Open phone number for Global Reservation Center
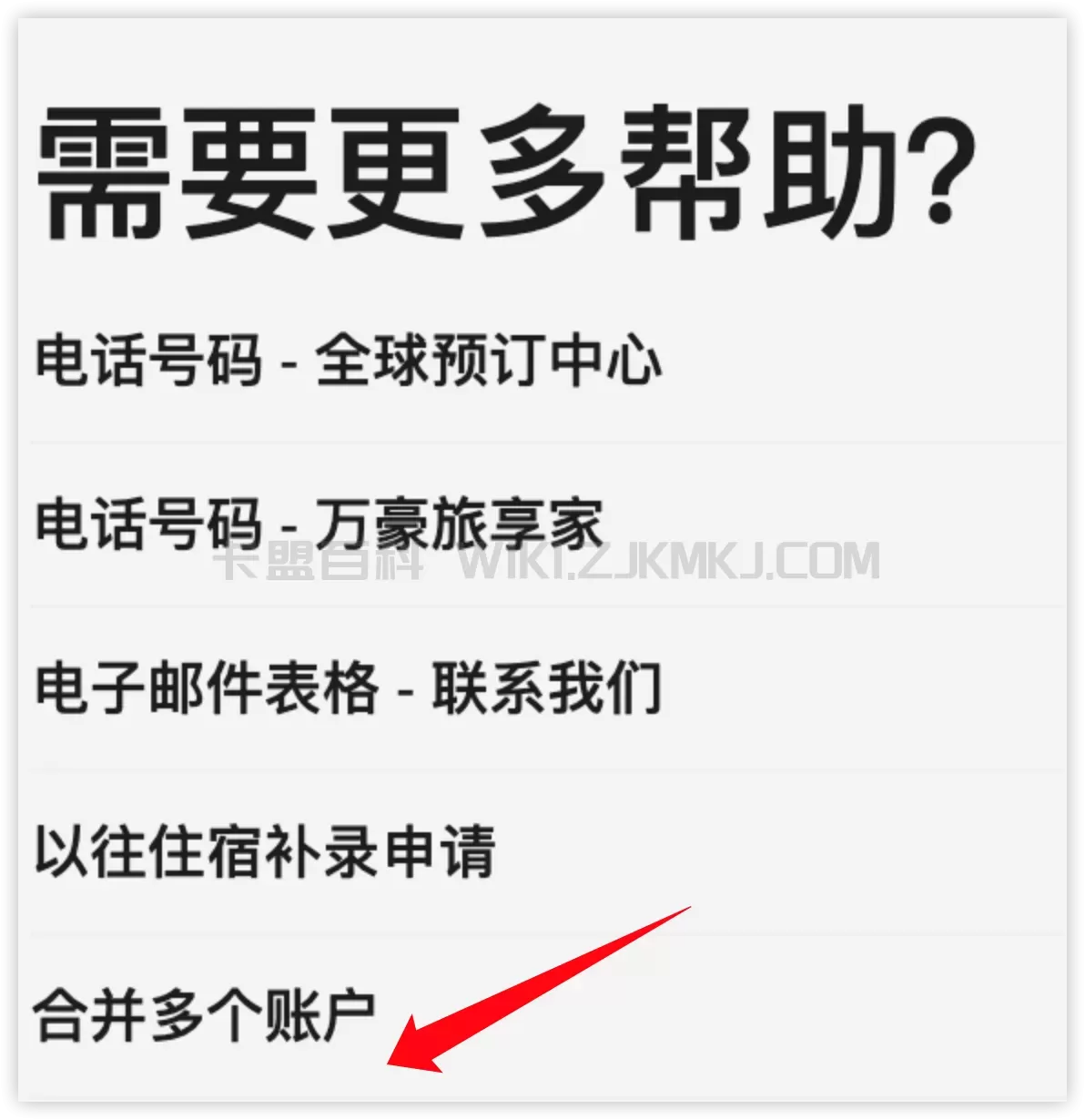 point(347,361)
